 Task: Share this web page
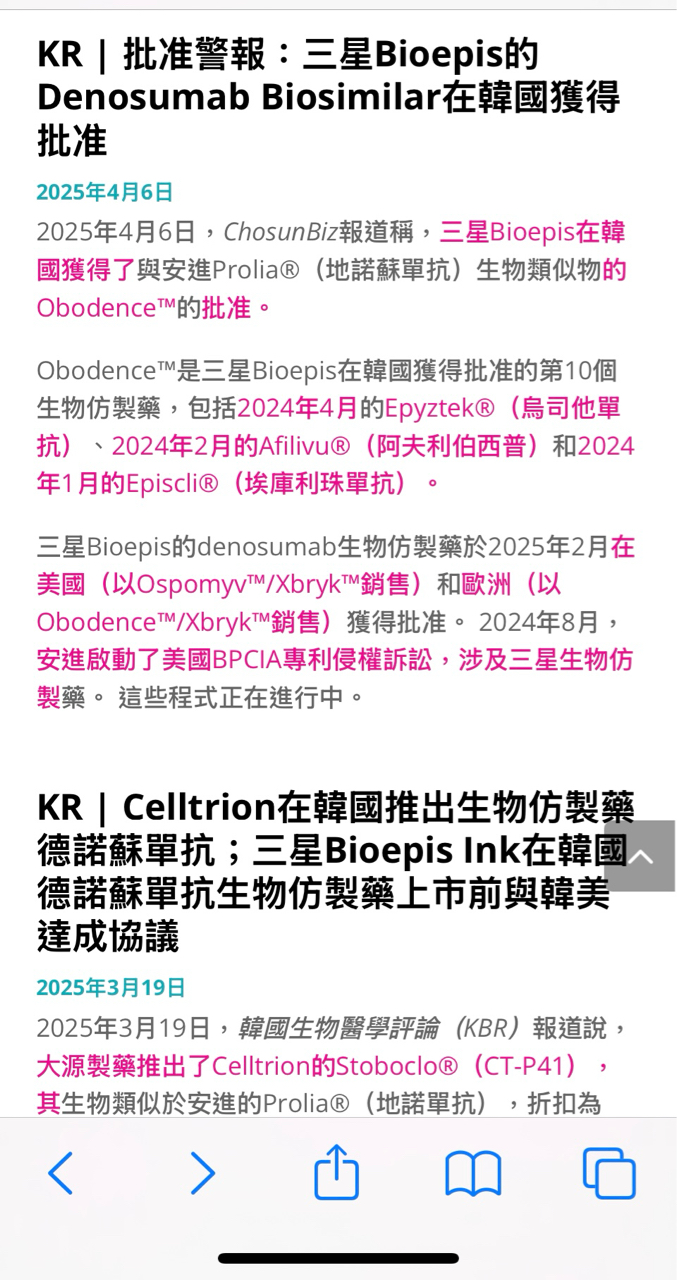336,1171
